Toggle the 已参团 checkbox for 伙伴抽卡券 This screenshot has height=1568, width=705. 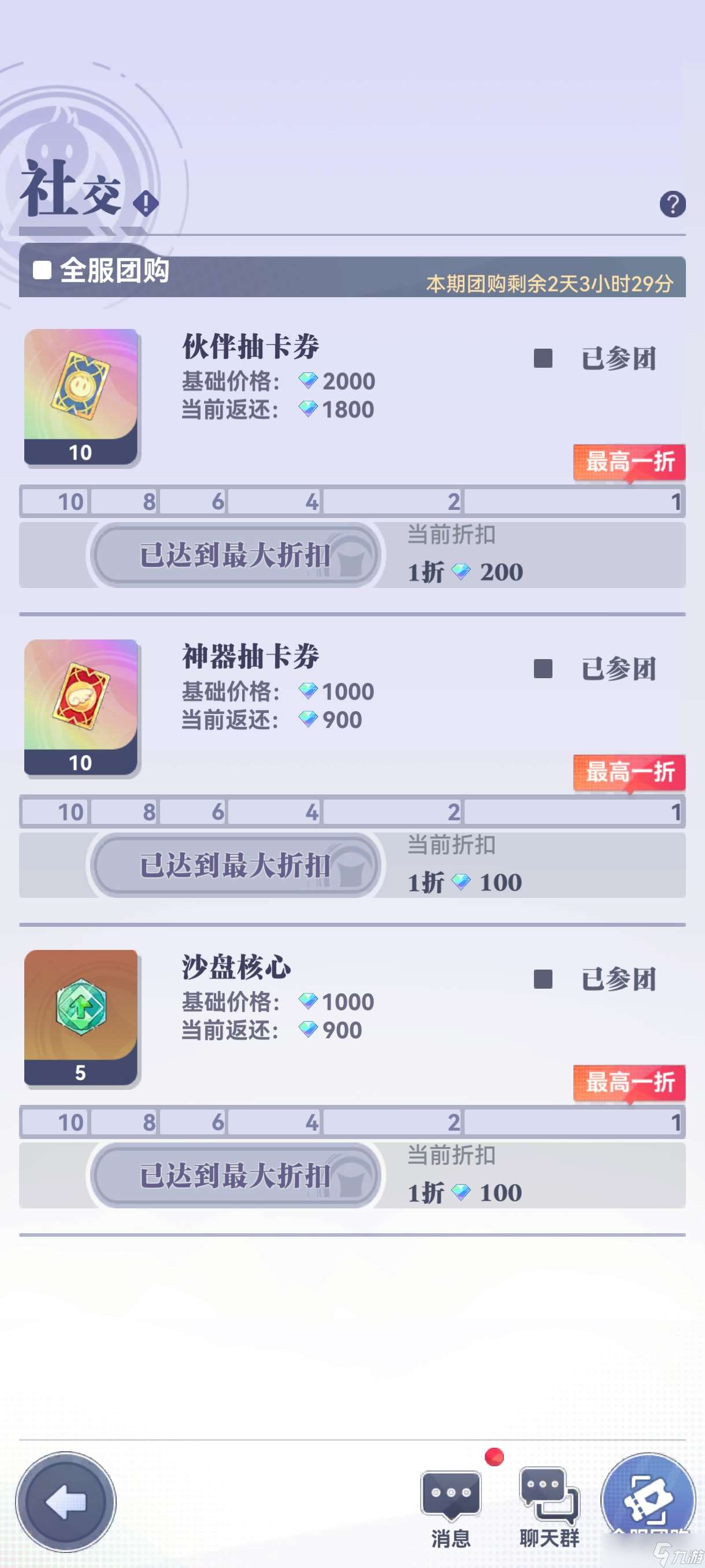pos(543,358)
